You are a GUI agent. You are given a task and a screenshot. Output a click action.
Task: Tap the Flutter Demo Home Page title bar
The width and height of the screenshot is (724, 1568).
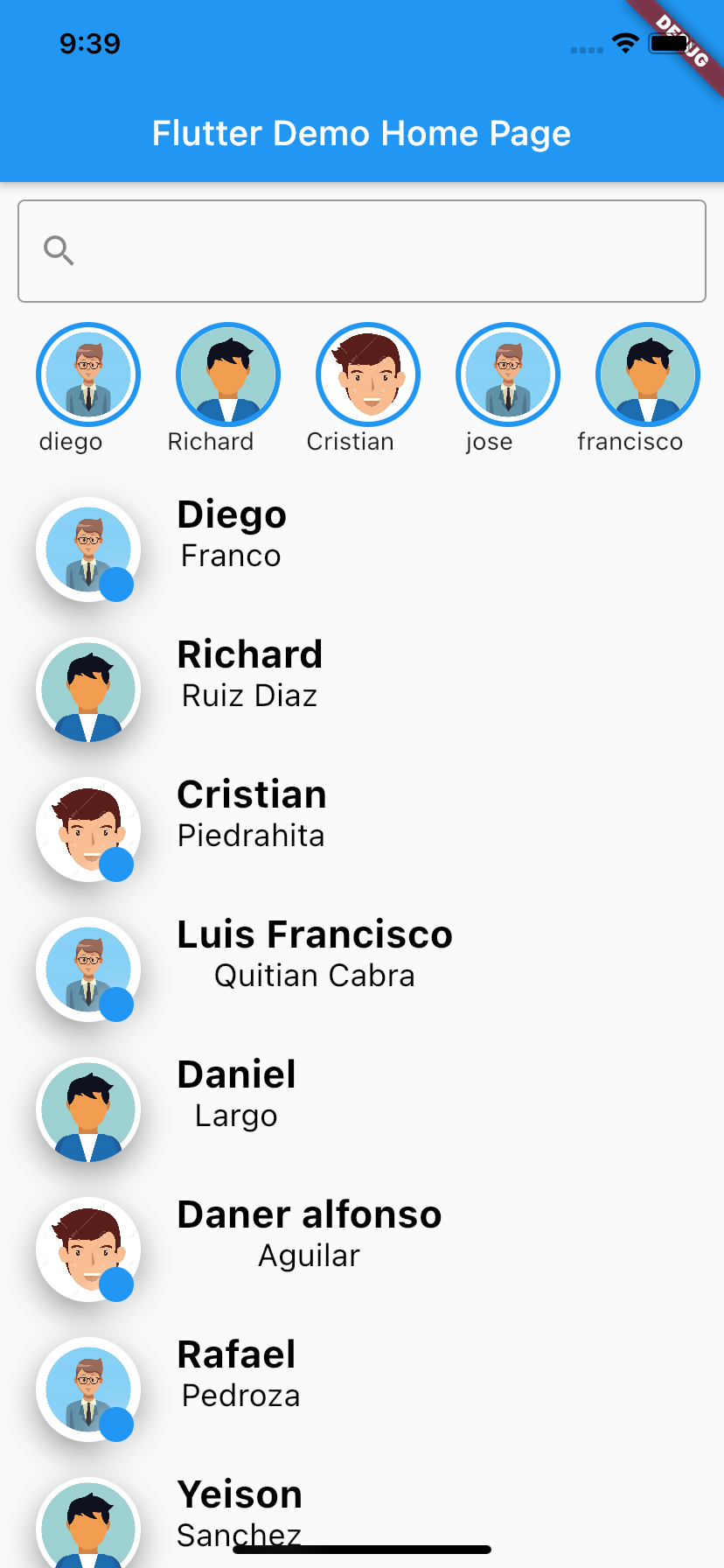362,133
